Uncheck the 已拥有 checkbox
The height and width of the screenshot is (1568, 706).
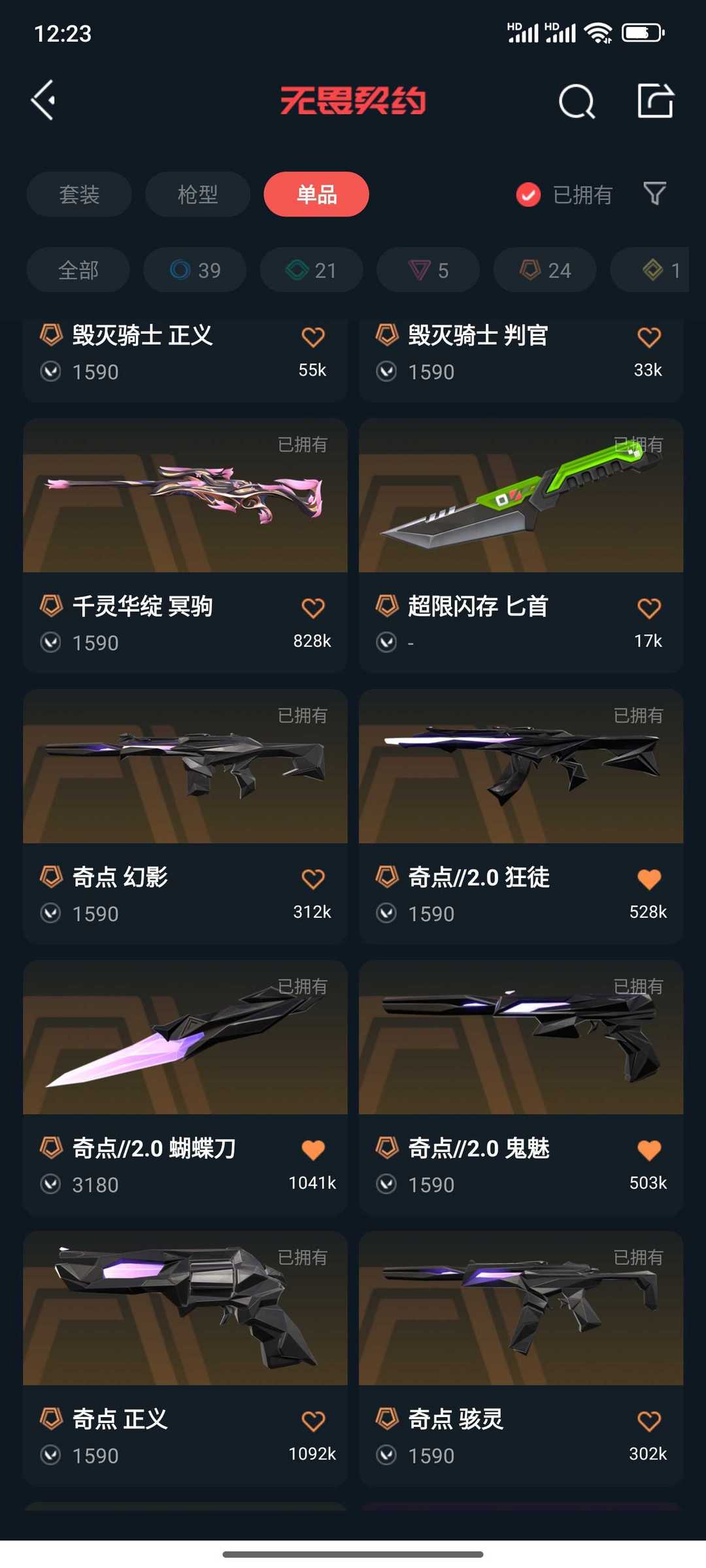point(528,195)
